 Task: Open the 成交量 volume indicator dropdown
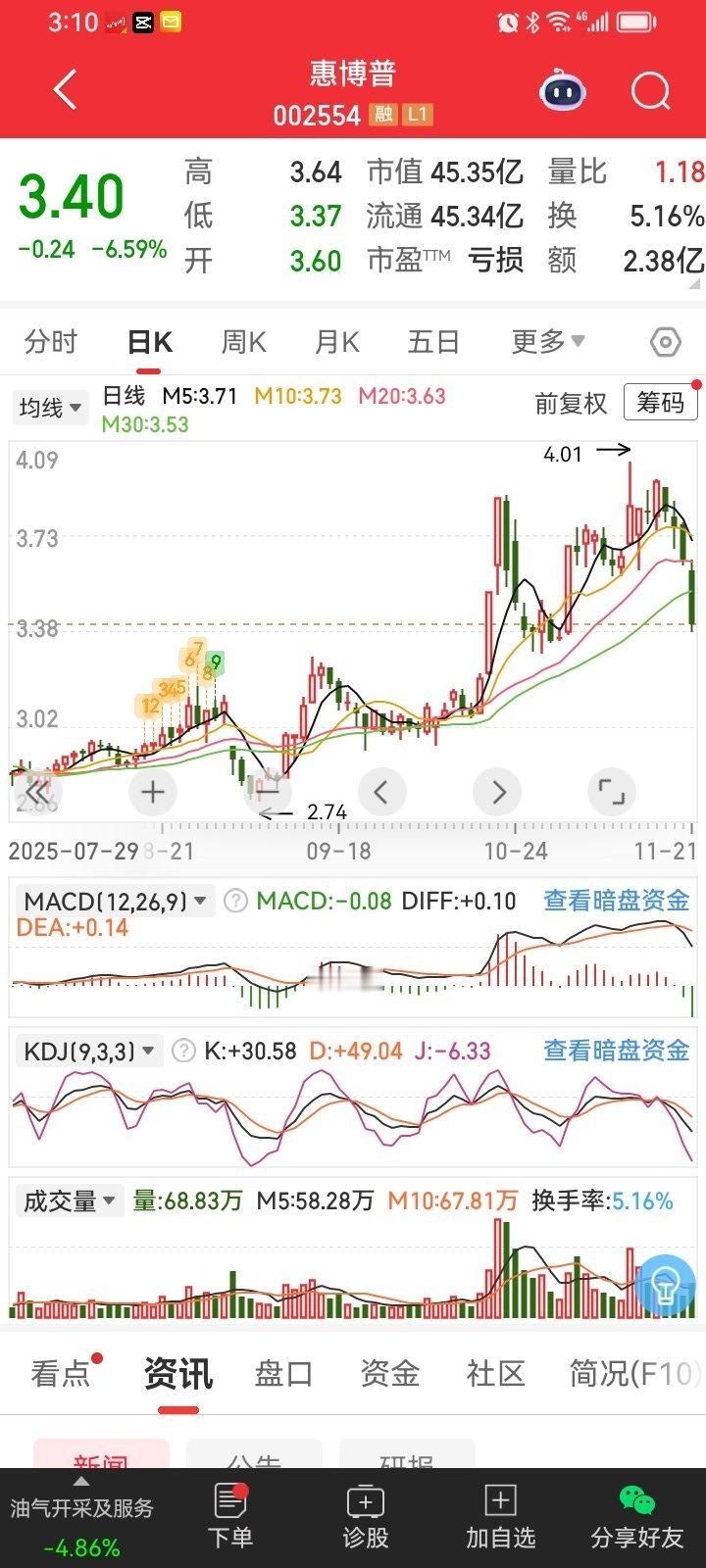(69, 1200)
